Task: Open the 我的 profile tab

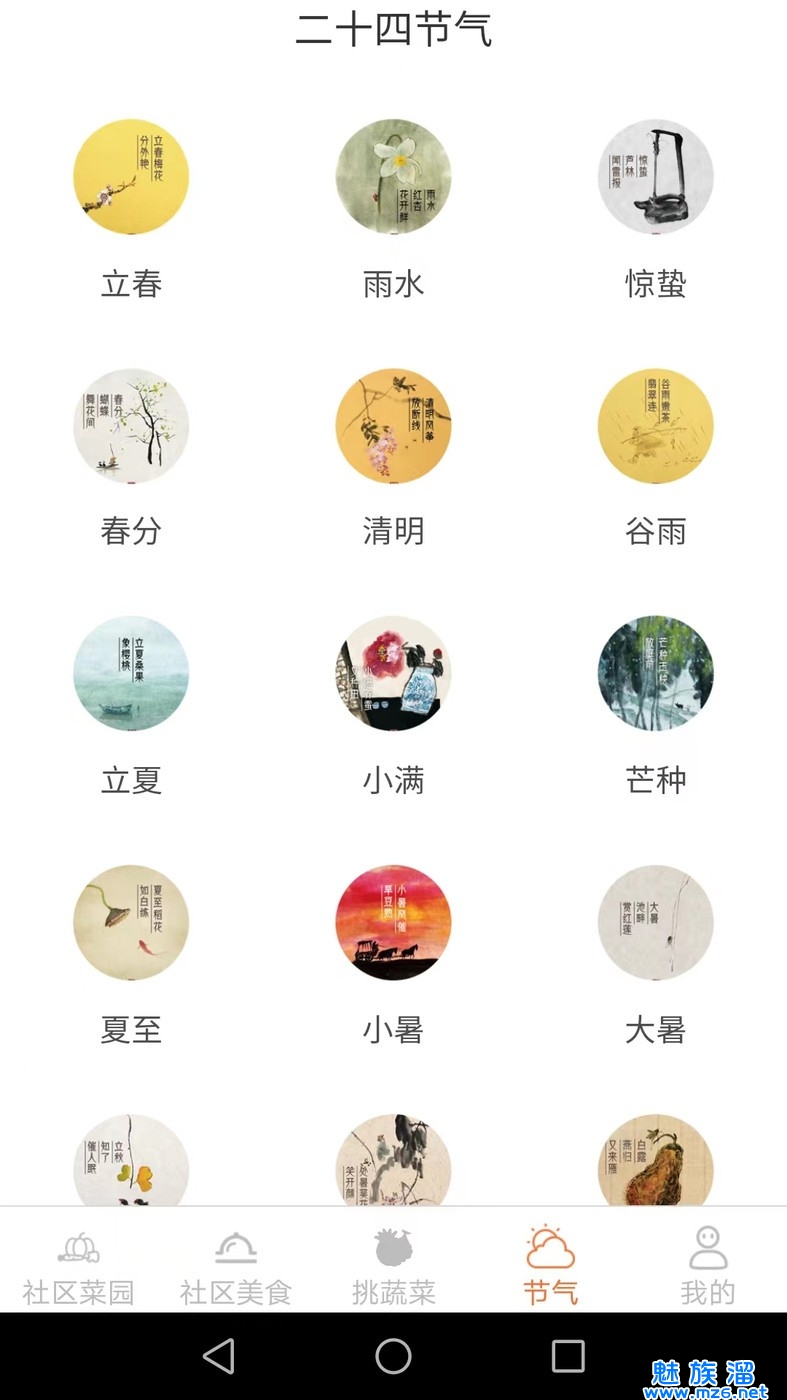Action: point(707,1265)
